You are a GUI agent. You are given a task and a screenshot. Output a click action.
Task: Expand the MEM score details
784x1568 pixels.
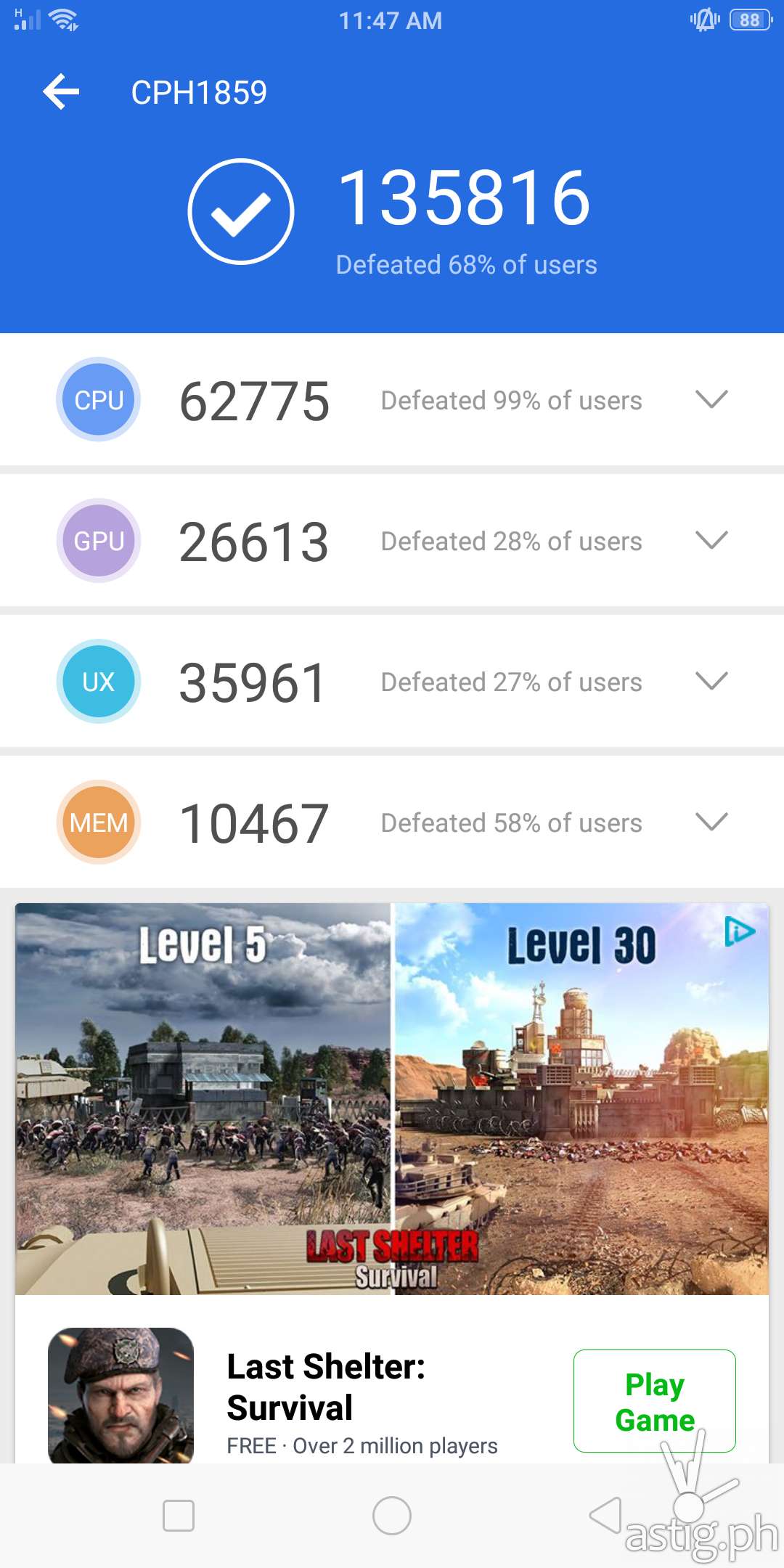click(x=711, y=822)
